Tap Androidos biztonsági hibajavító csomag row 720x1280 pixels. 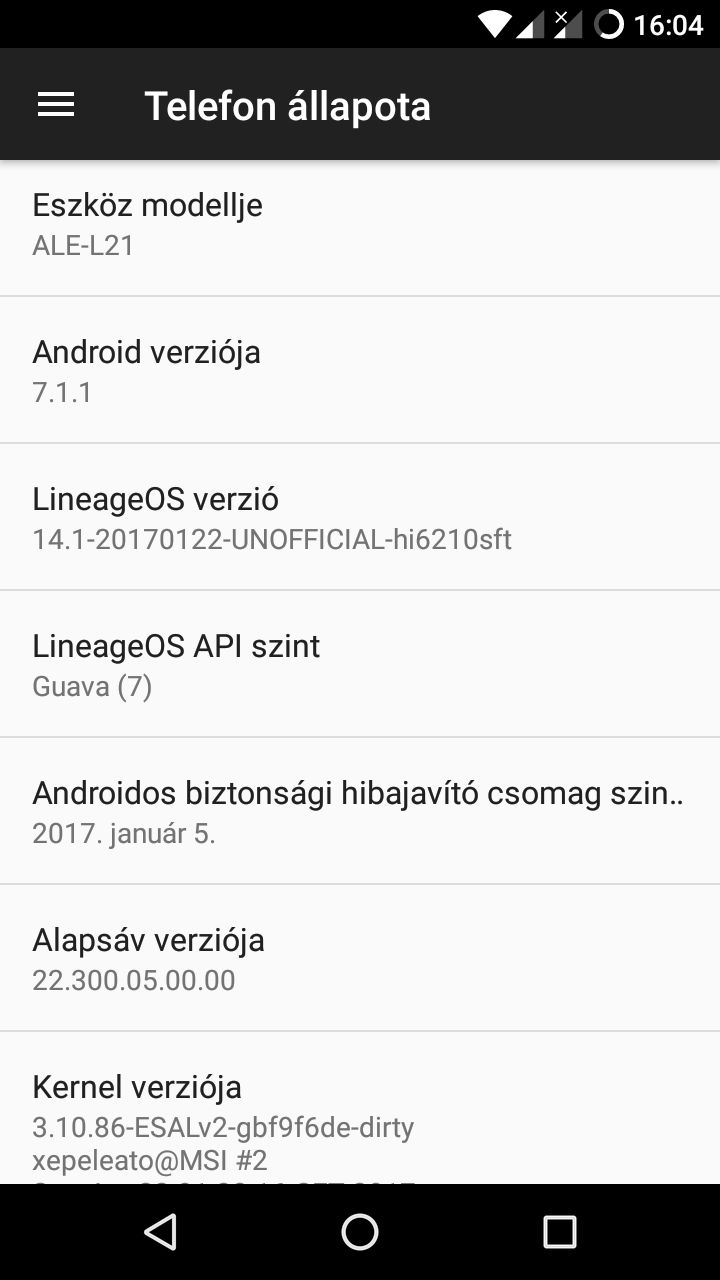[360, 811]
